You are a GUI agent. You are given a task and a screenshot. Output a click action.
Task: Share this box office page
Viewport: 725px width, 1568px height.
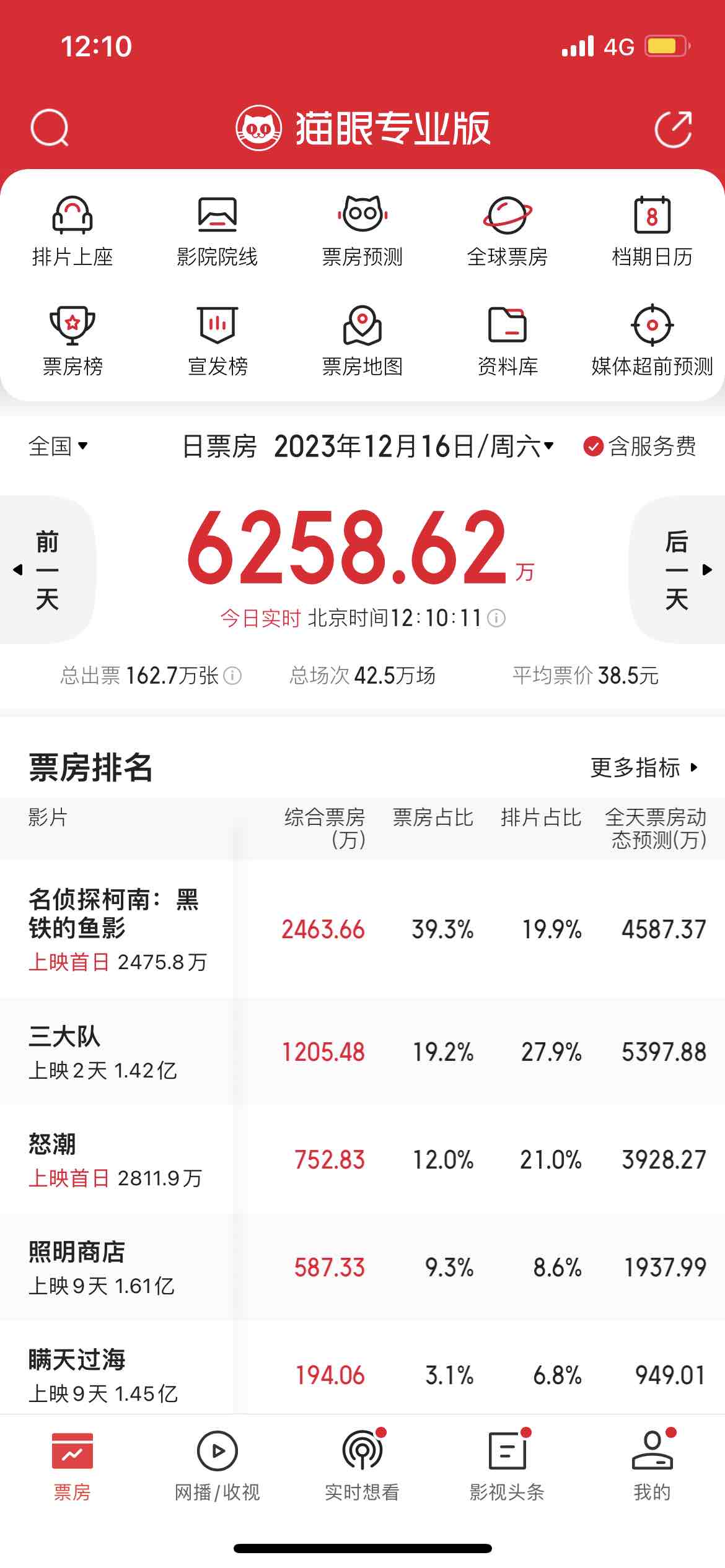673,129
